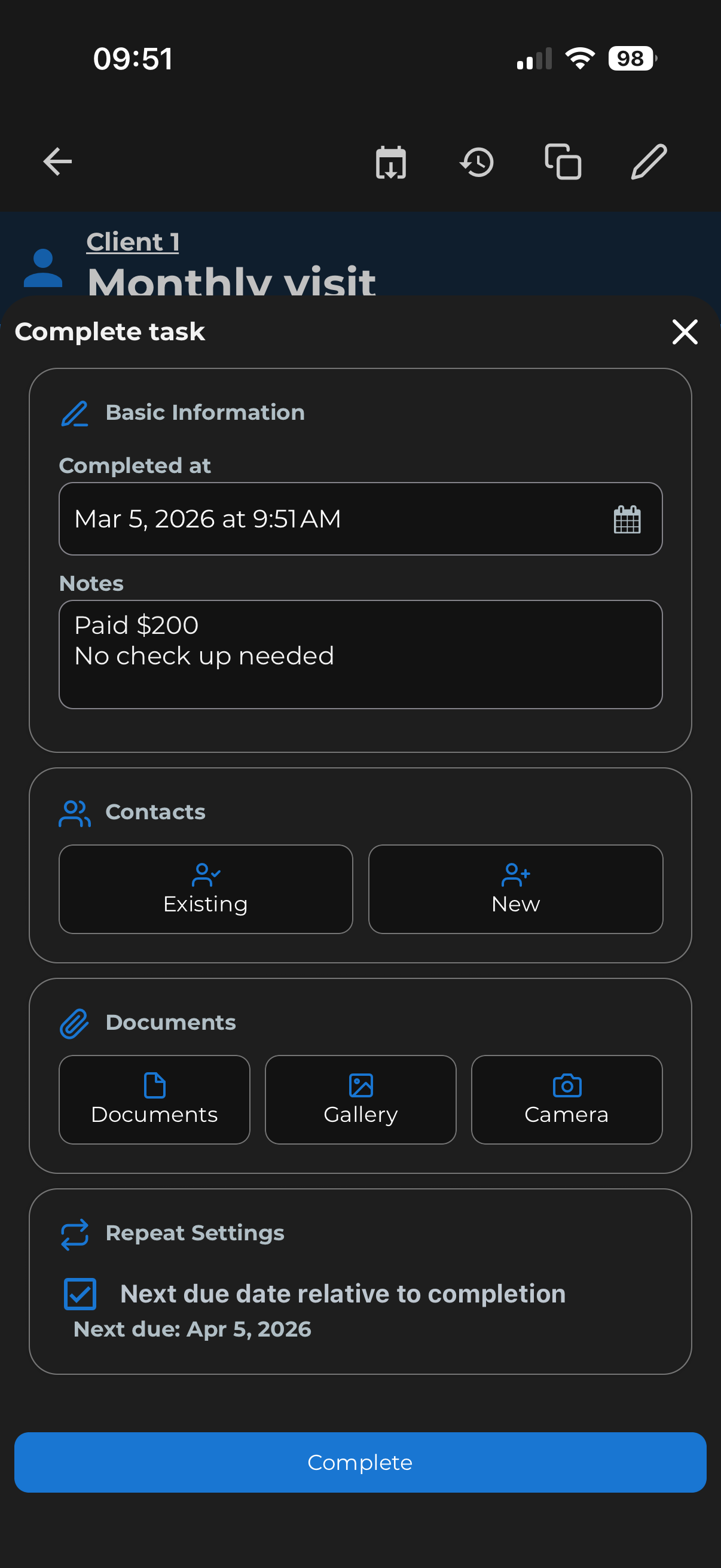Open the calendar download icon

[390, 162]
